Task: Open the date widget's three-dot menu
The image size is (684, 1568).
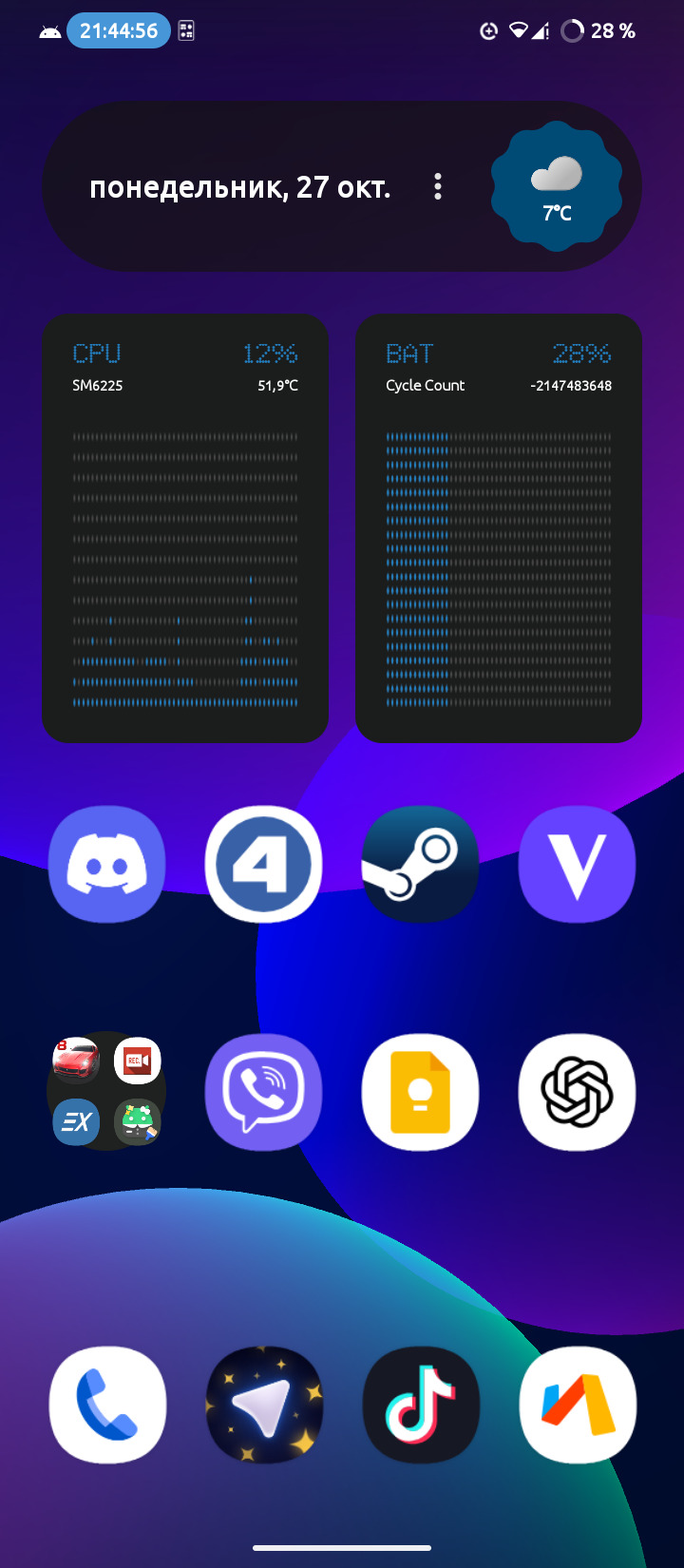Action: [x=438, y=186]
